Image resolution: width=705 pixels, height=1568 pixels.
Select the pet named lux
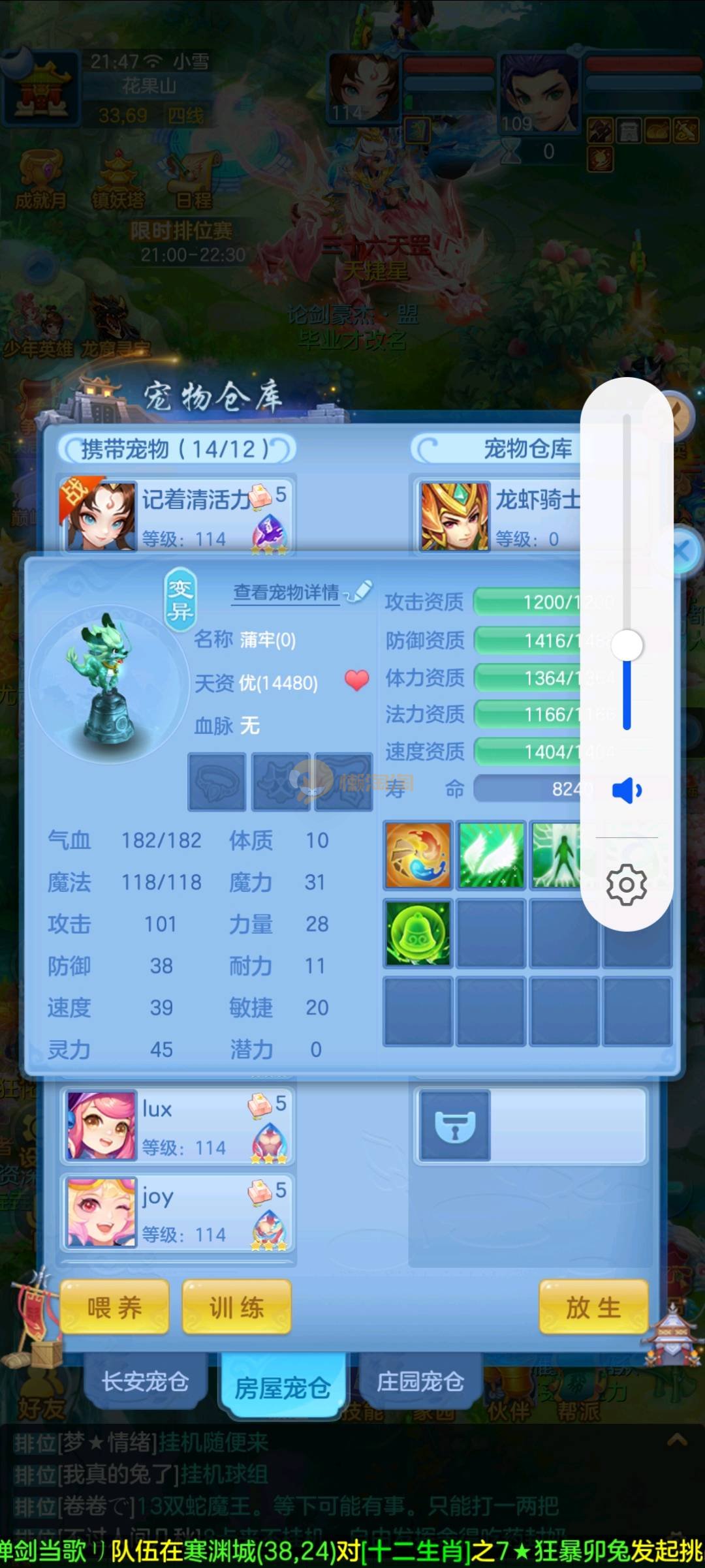pos(176,1126)
